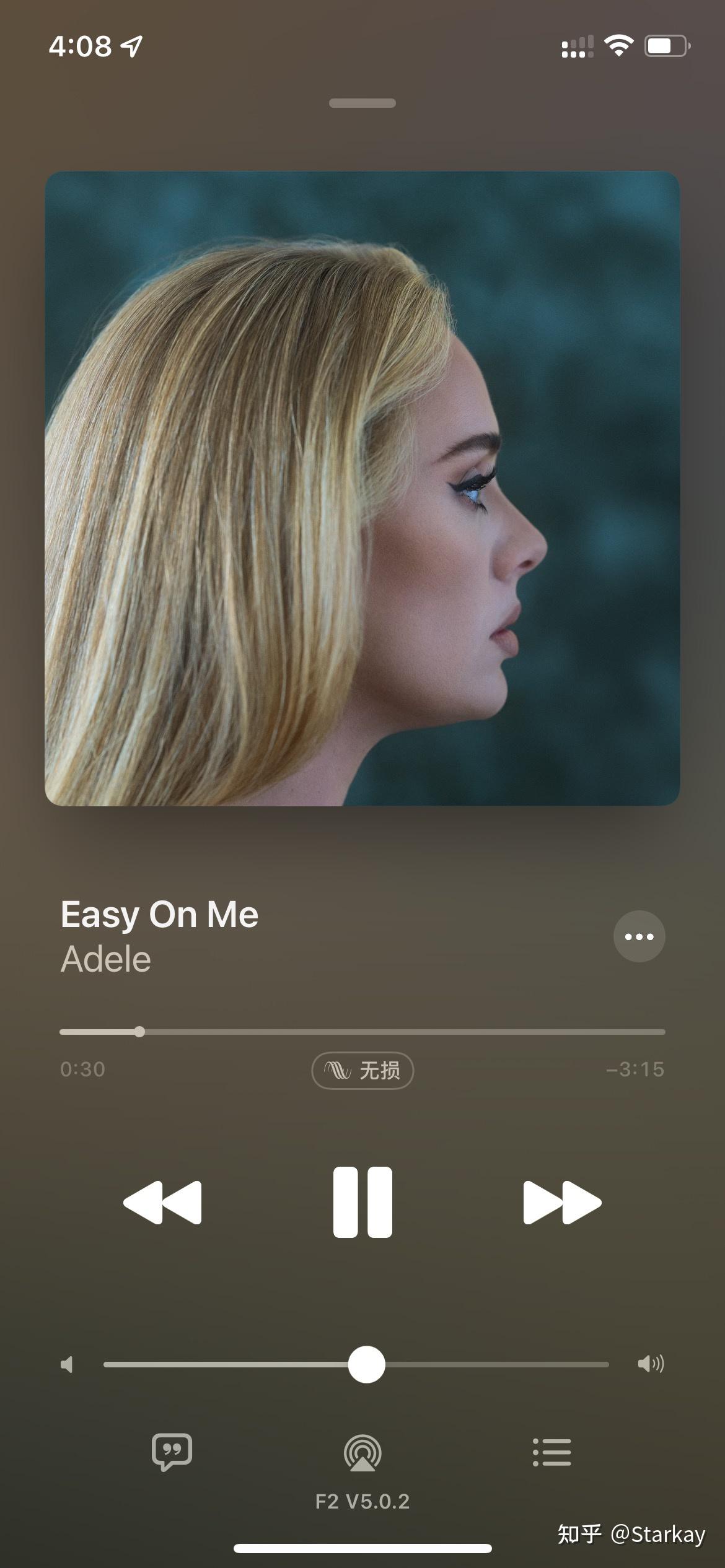Tap the 无损 lossless audio badge
This screenshot has width=725, height=1568.
(x=362, y=1071)
